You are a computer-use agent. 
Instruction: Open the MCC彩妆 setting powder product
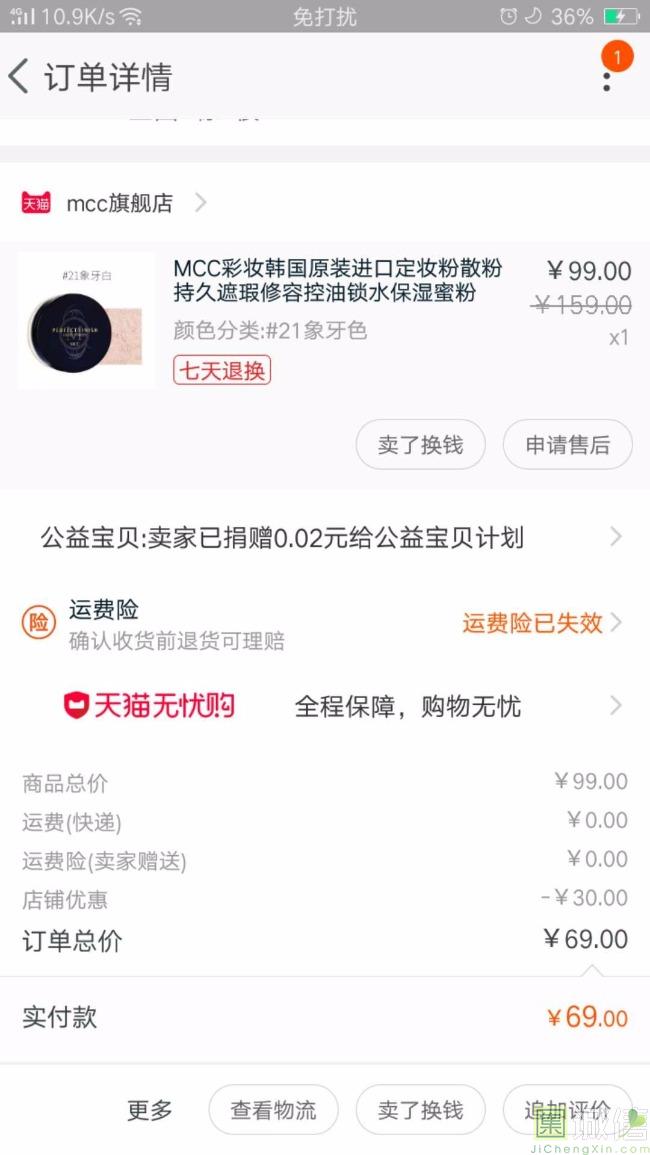pos(337,282)
